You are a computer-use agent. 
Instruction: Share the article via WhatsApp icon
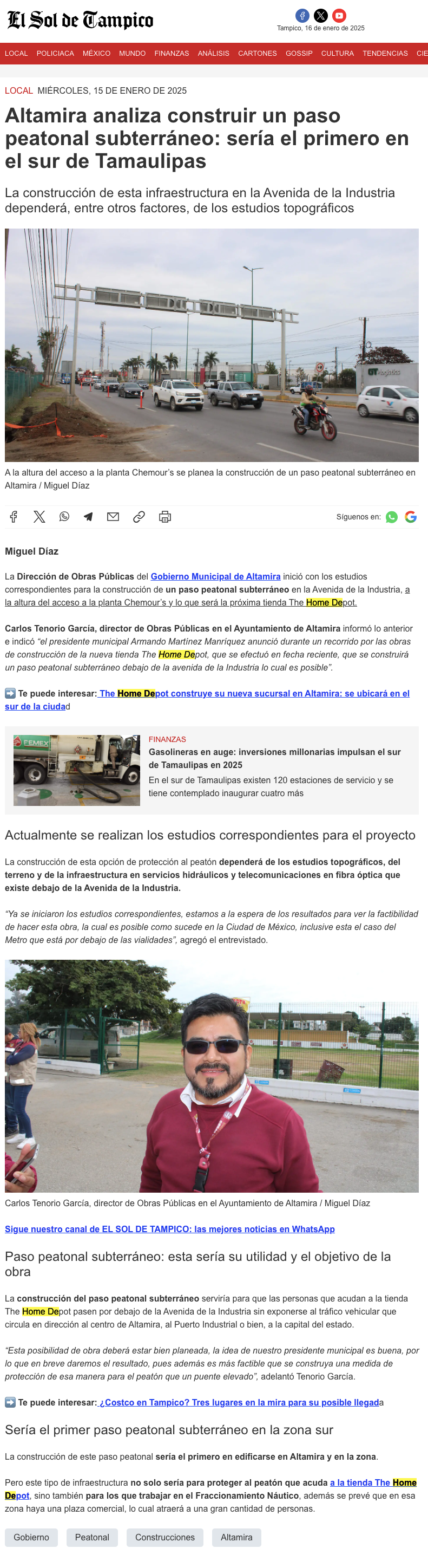[x=64, y=517]
